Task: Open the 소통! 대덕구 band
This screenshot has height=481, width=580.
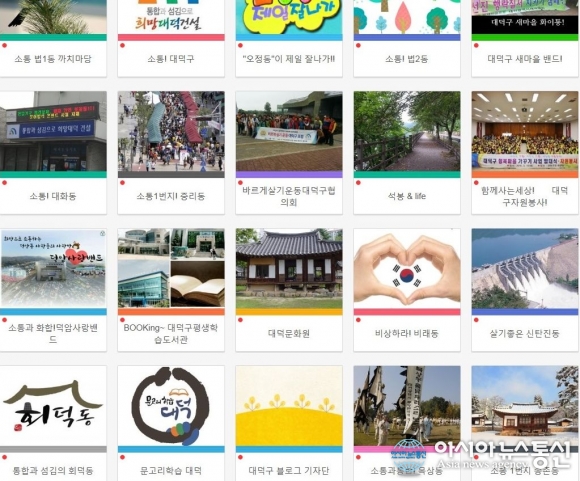Action: pos(171,38)
